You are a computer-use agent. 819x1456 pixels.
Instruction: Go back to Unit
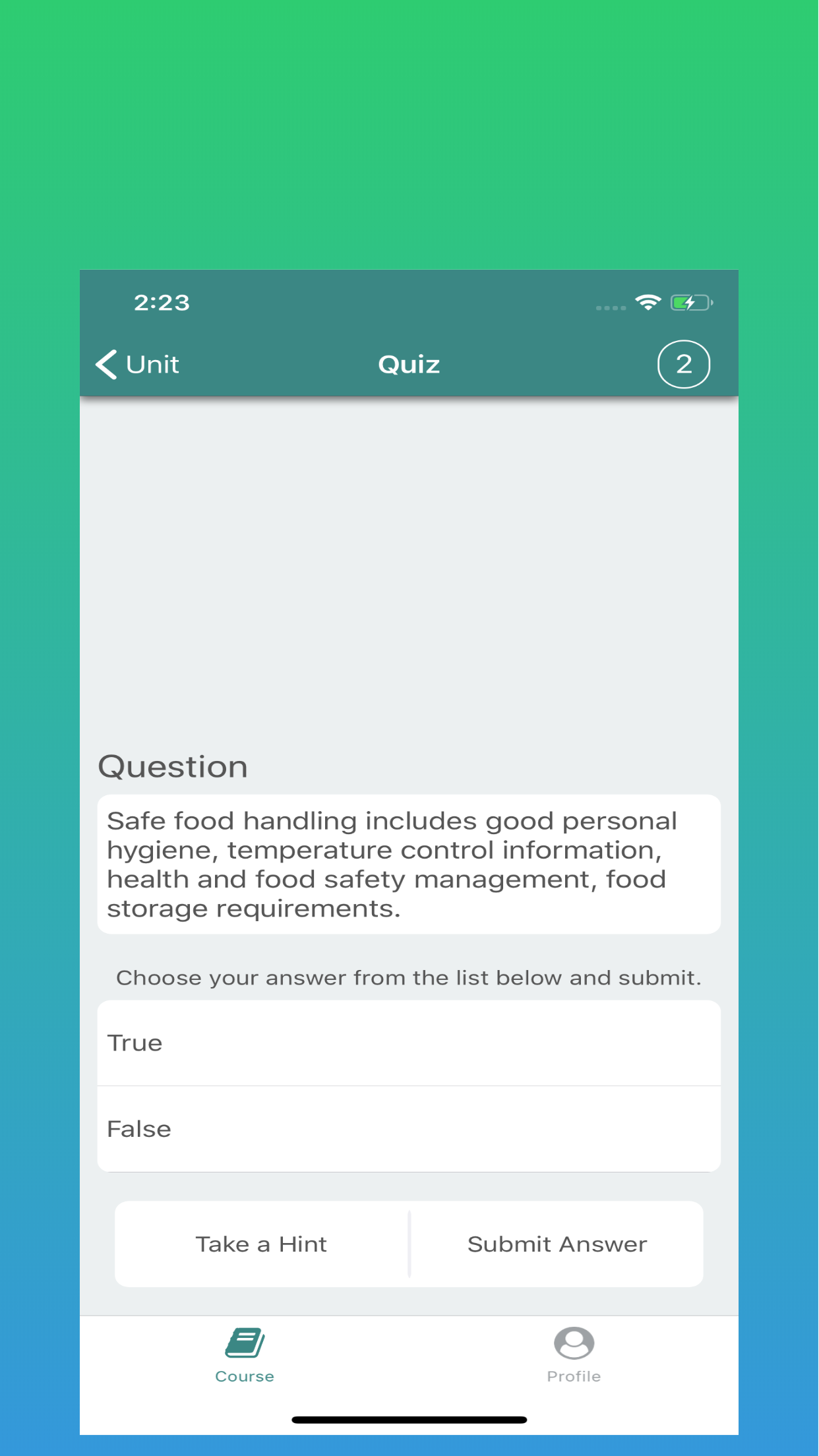coord(137,364)
